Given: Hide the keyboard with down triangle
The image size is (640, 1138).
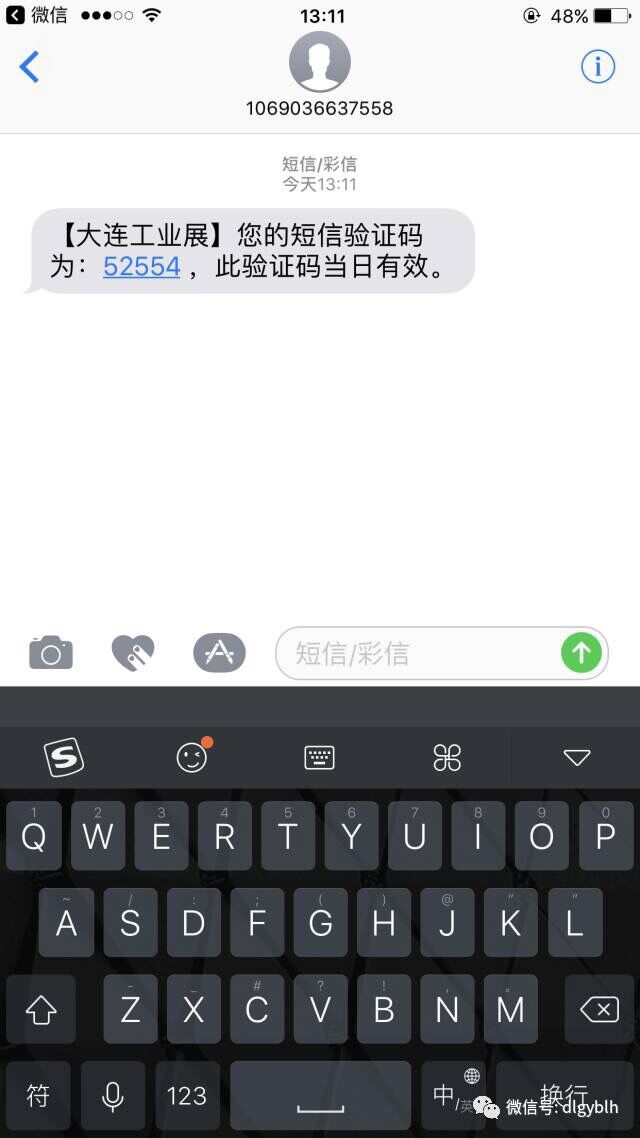Looking at the screenshot, I should (577, 758).
